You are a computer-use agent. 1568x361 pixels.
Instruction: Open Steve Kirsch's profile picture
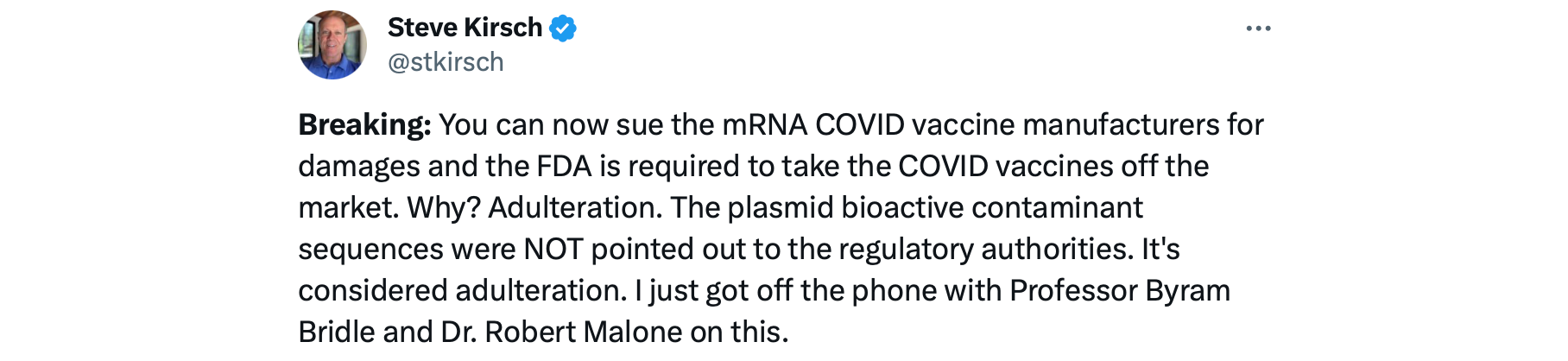[x=332, y=45]
